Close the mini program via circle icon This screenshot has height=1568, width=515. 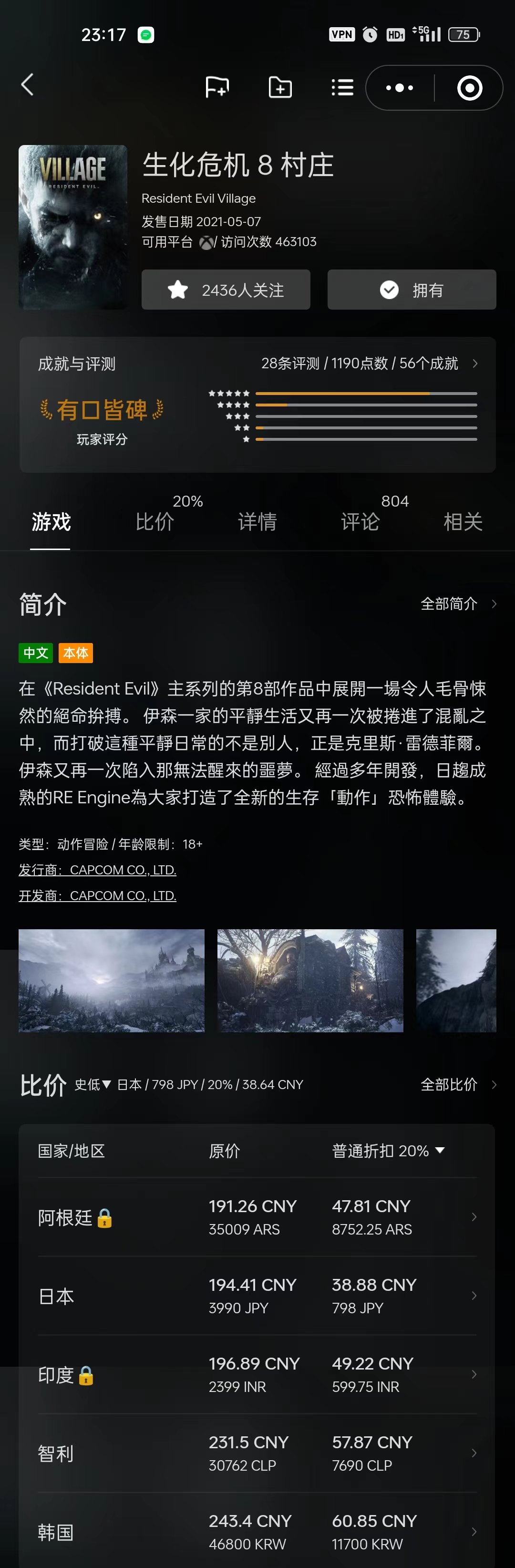click(469, 88)
